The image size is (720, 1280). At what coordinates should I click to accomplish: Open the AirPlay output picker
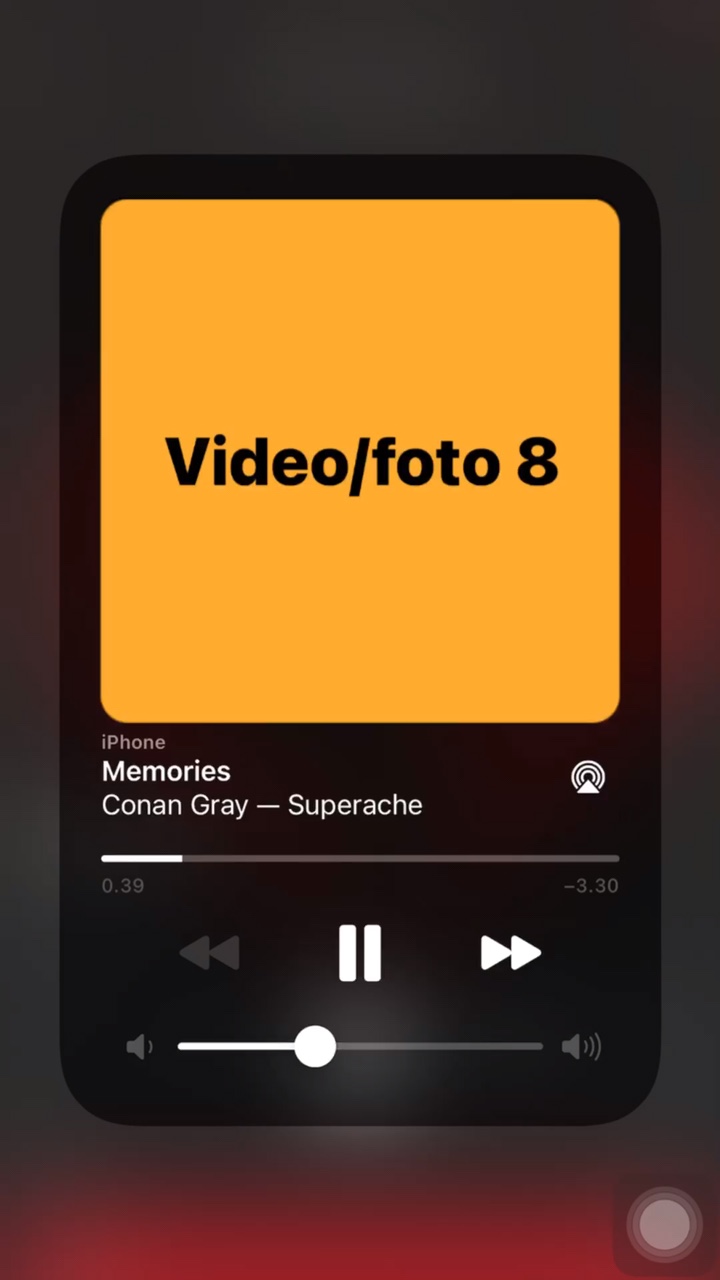point(588,777)
